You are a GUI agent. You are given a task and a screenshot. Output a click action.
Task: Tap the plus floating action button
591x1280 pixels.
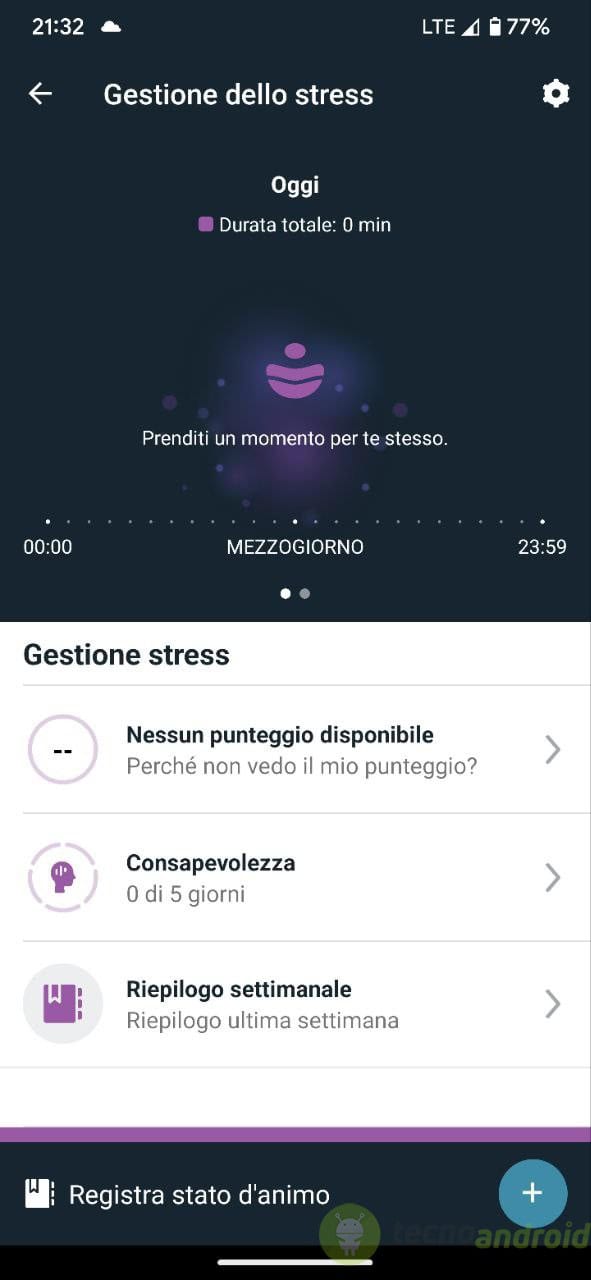click(x=532, y=1193)
